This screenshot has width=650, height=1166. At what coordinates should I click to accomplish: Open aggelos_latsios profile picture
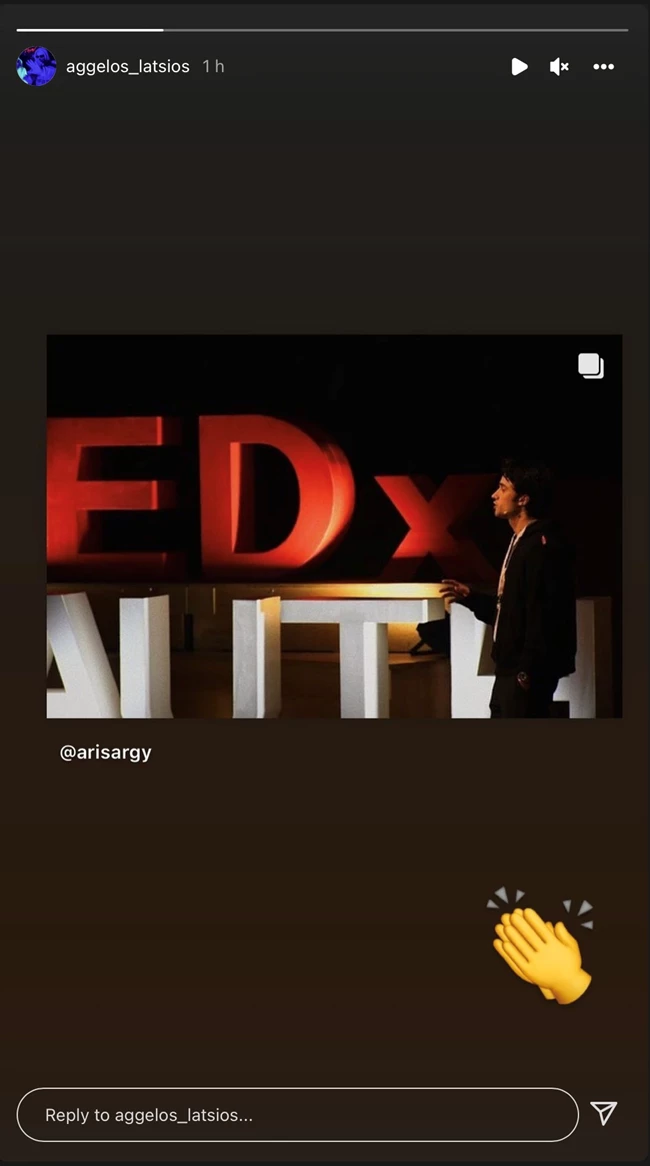pyautogui.click(x=36, y=66)
